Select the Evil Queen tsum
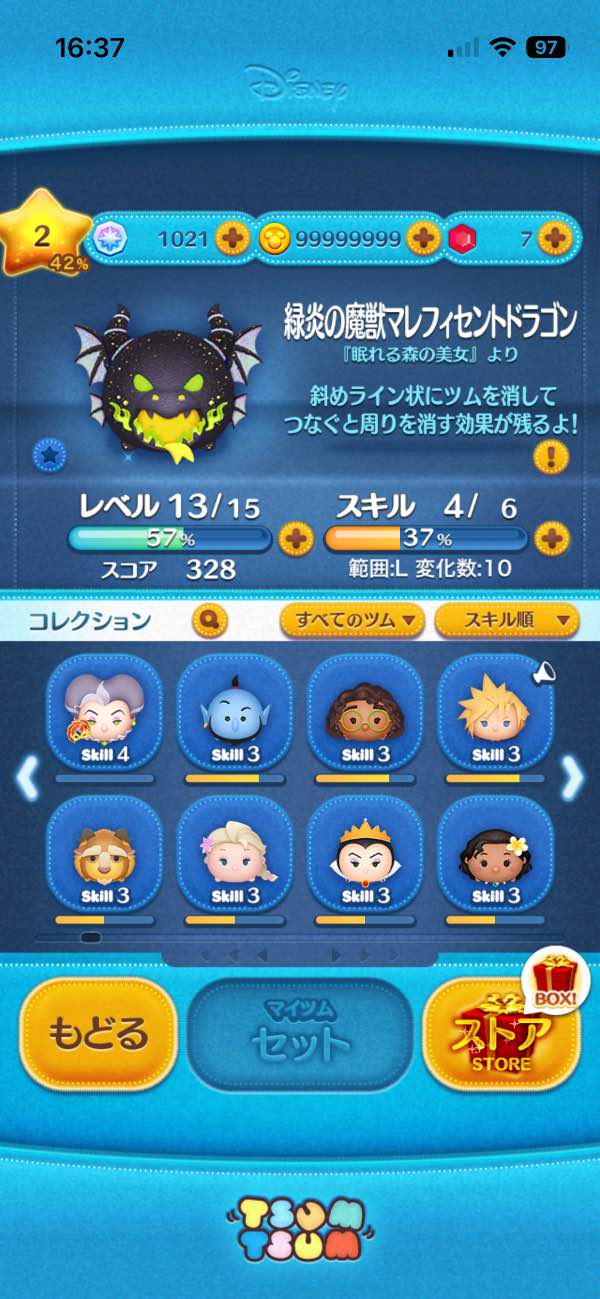This screenshot has width=600, height=1299. tap(365, 857)
